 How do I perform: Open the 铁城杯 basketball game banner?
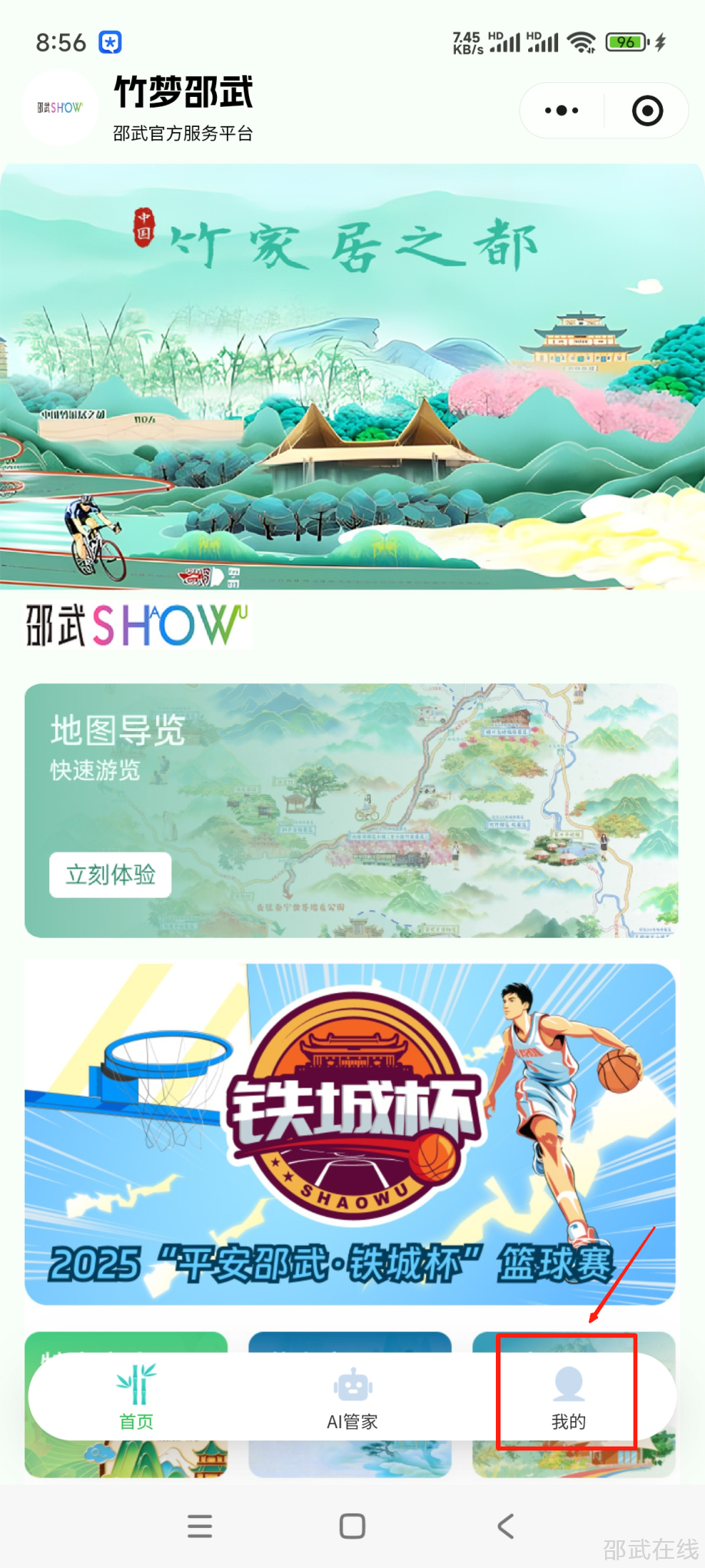[351, 1134]
